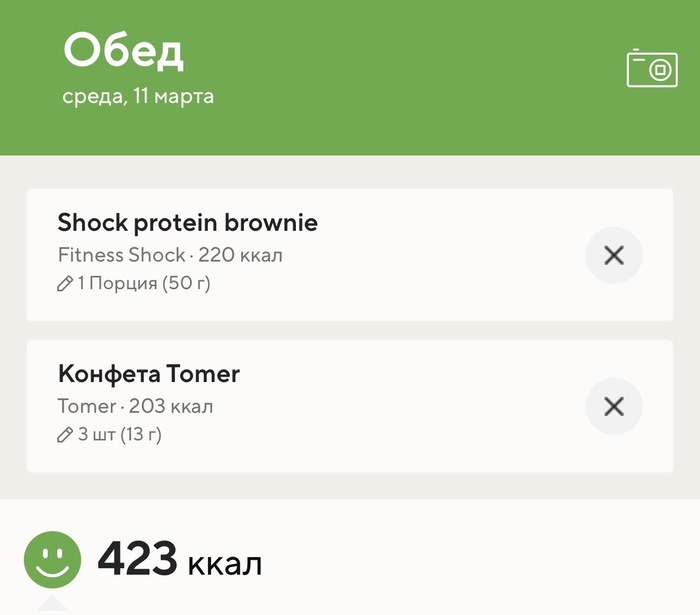The image size is (700, 615).
Task: Delete the Конфета Tomer entry
Action: click(613, 406)
